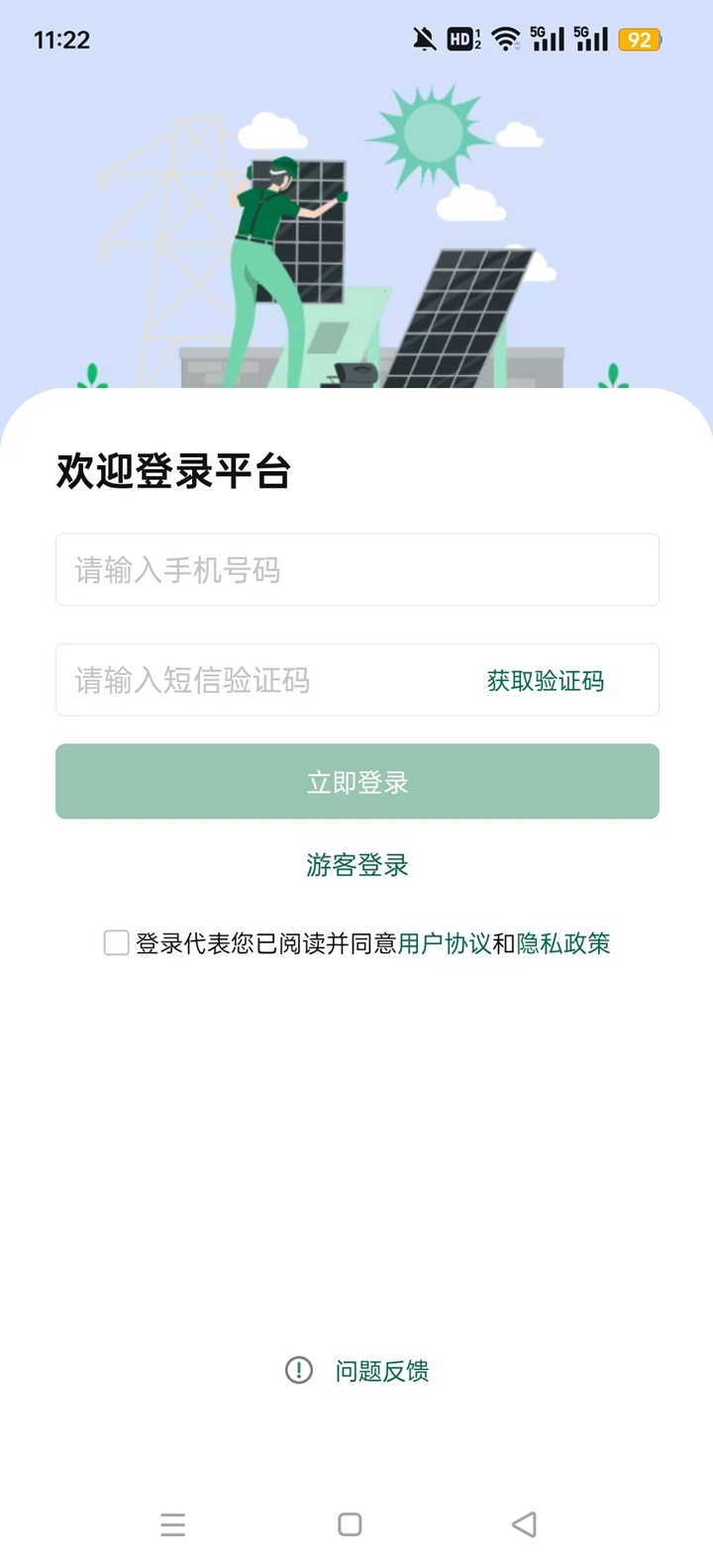The height and width of the screenshot is (1568, 713).
Task: Open the 用户协议 link
Action: coord(445,943)
